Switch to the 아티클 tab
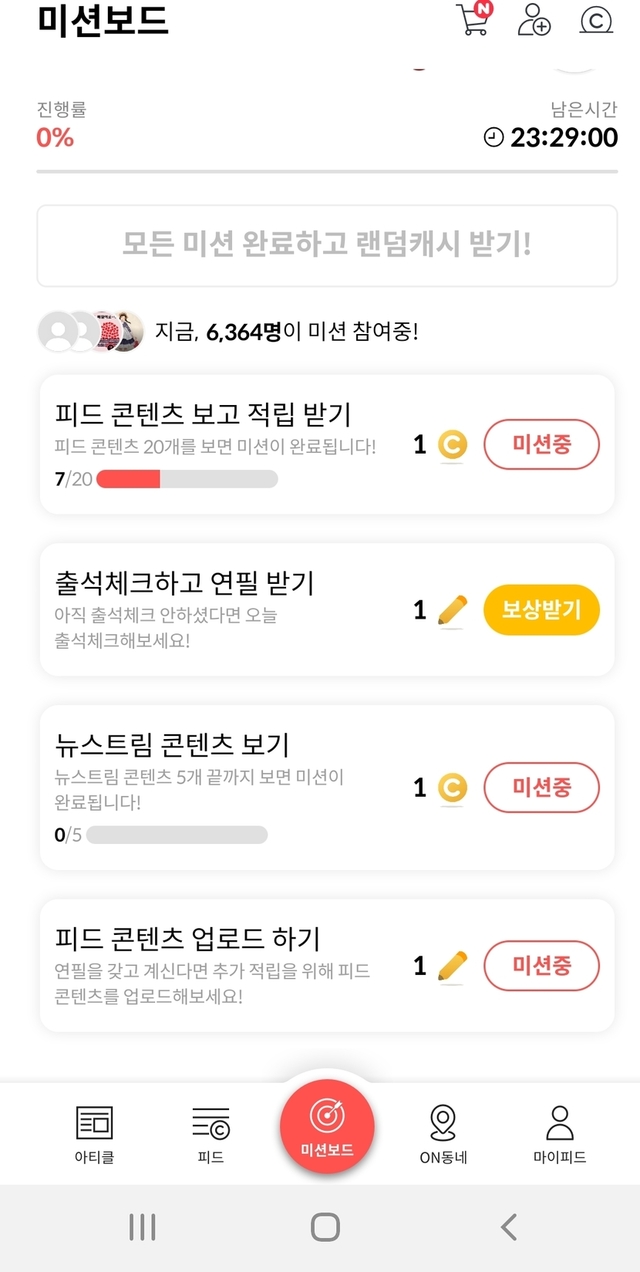 click(x=94, y=1135)
